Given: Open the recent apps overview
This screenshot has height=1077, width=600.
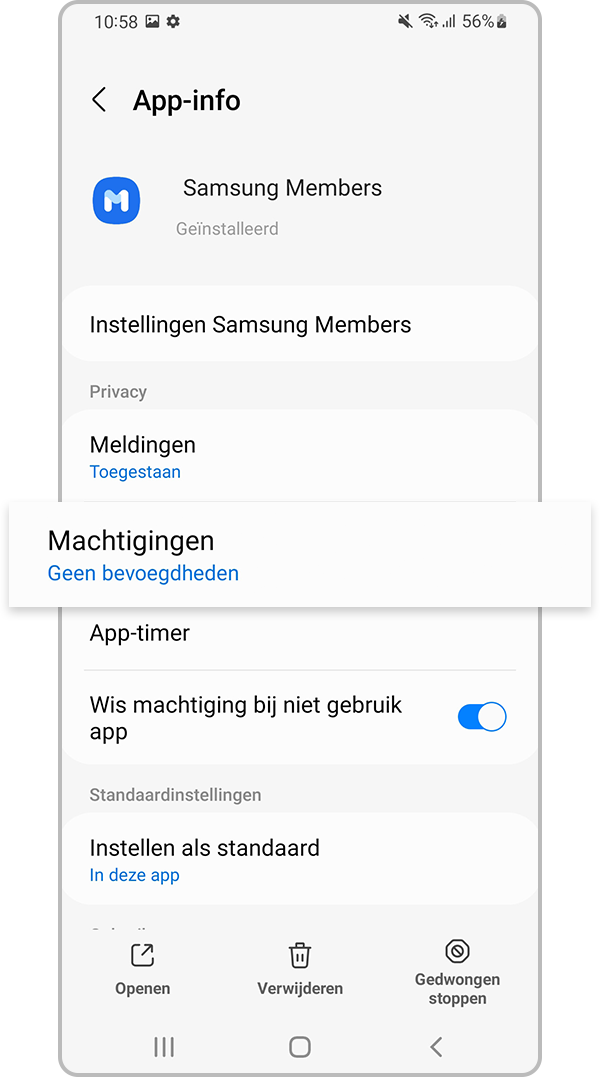Looking at the screenshot, I should (x=164, y=1046).
